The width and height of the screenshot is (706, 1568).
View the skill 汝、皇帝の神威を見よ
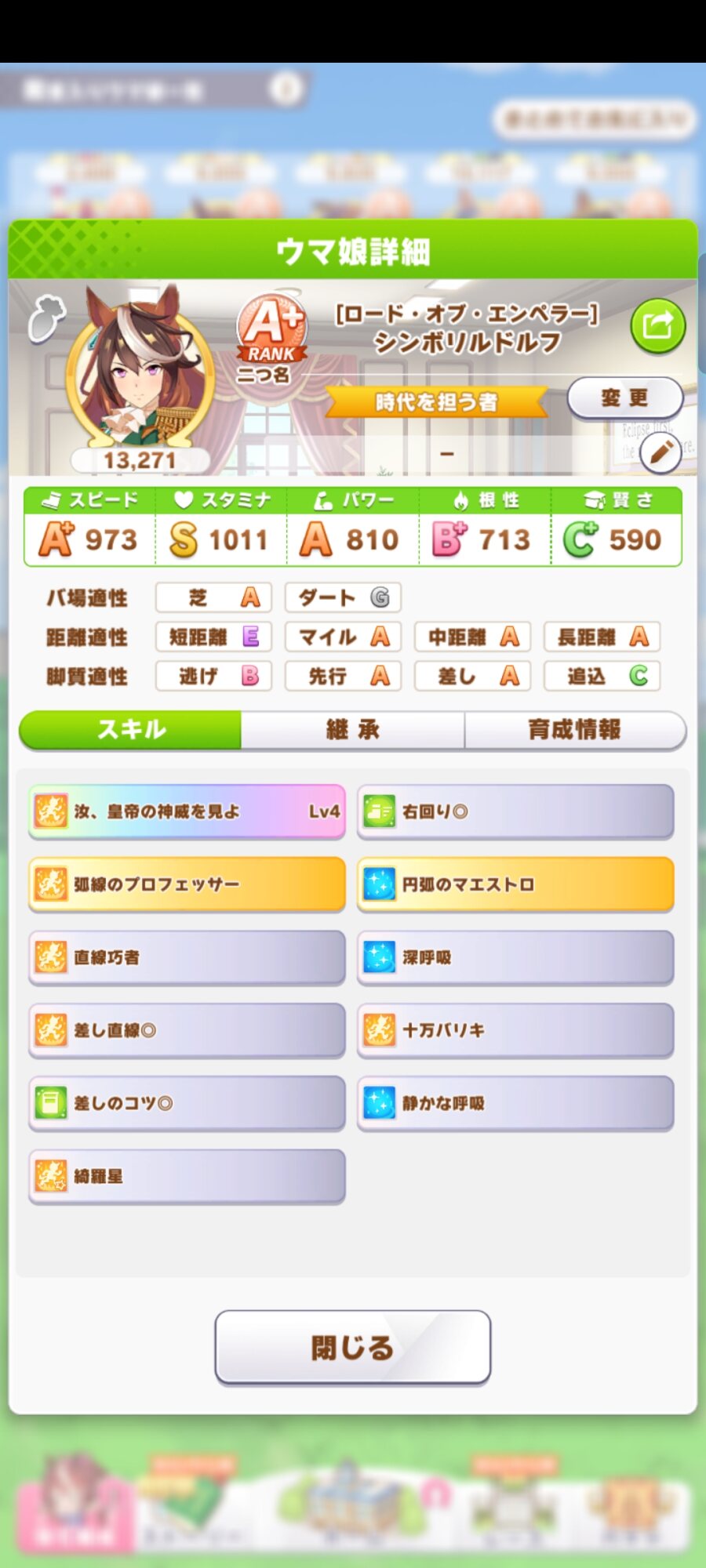187,811
